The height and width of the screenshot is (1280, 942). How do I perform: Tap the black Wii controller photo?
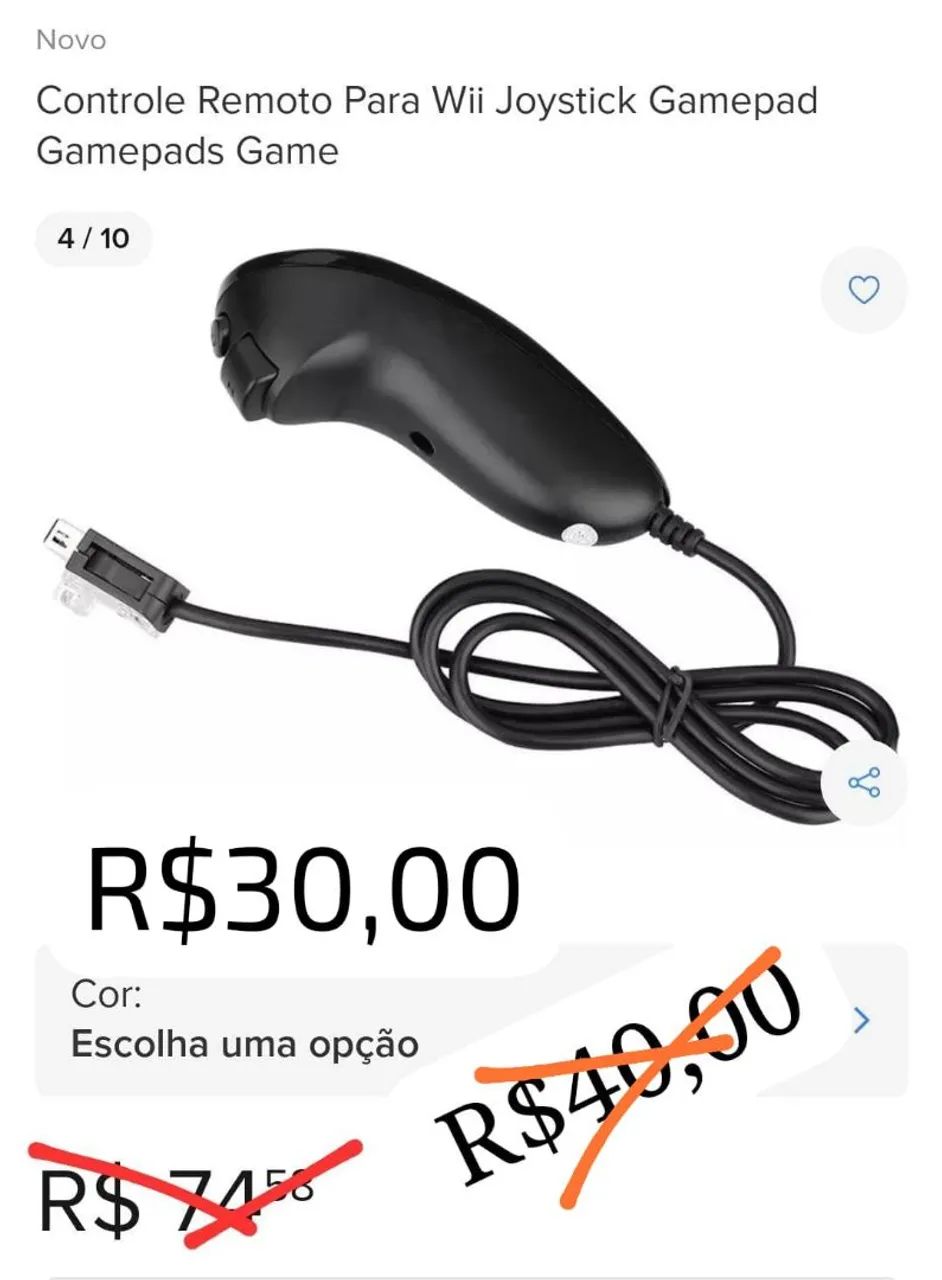[x=450, y=400]
